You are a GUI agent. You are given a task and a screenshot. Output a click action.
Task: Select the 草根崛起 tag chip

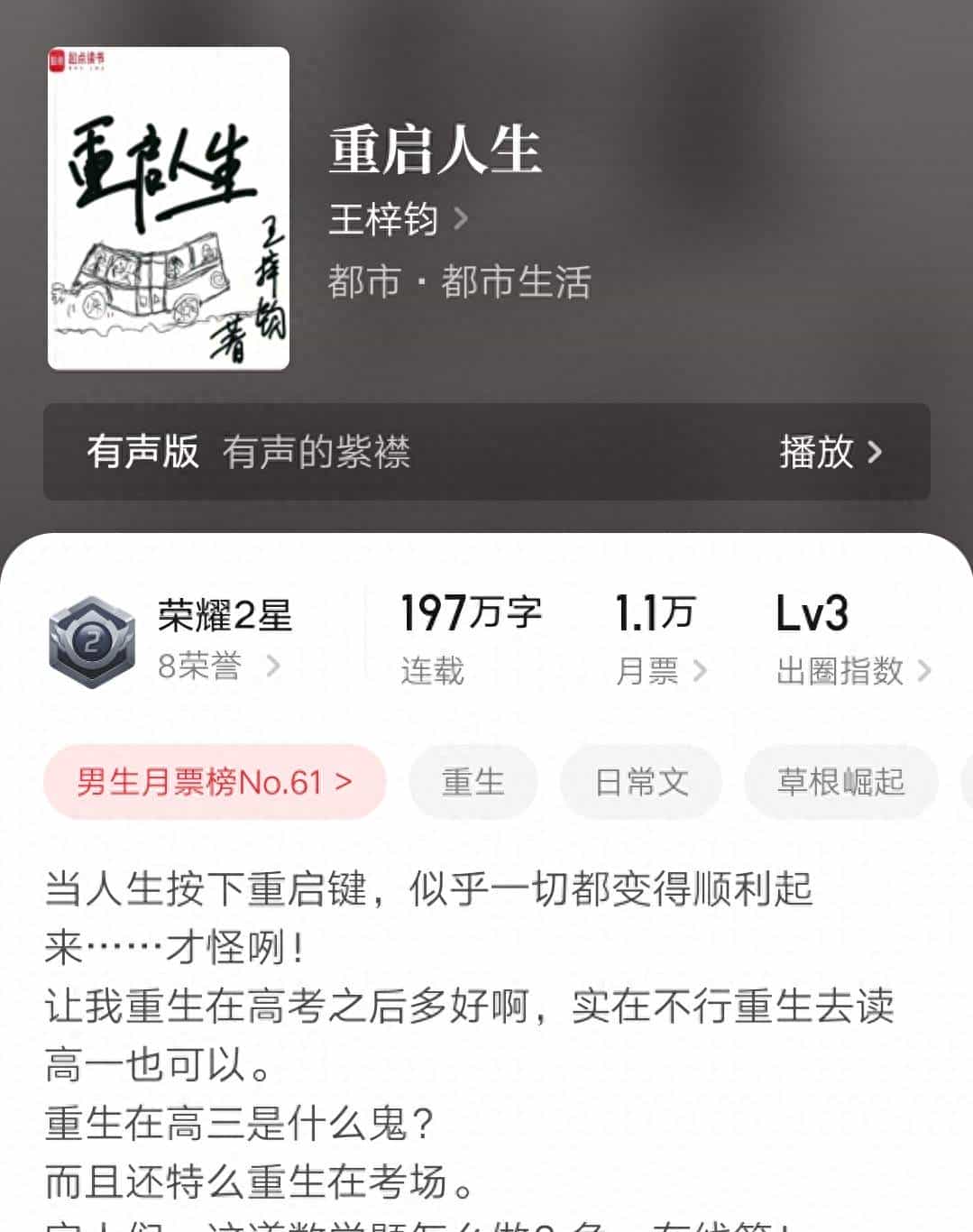[x=840, y=782]
